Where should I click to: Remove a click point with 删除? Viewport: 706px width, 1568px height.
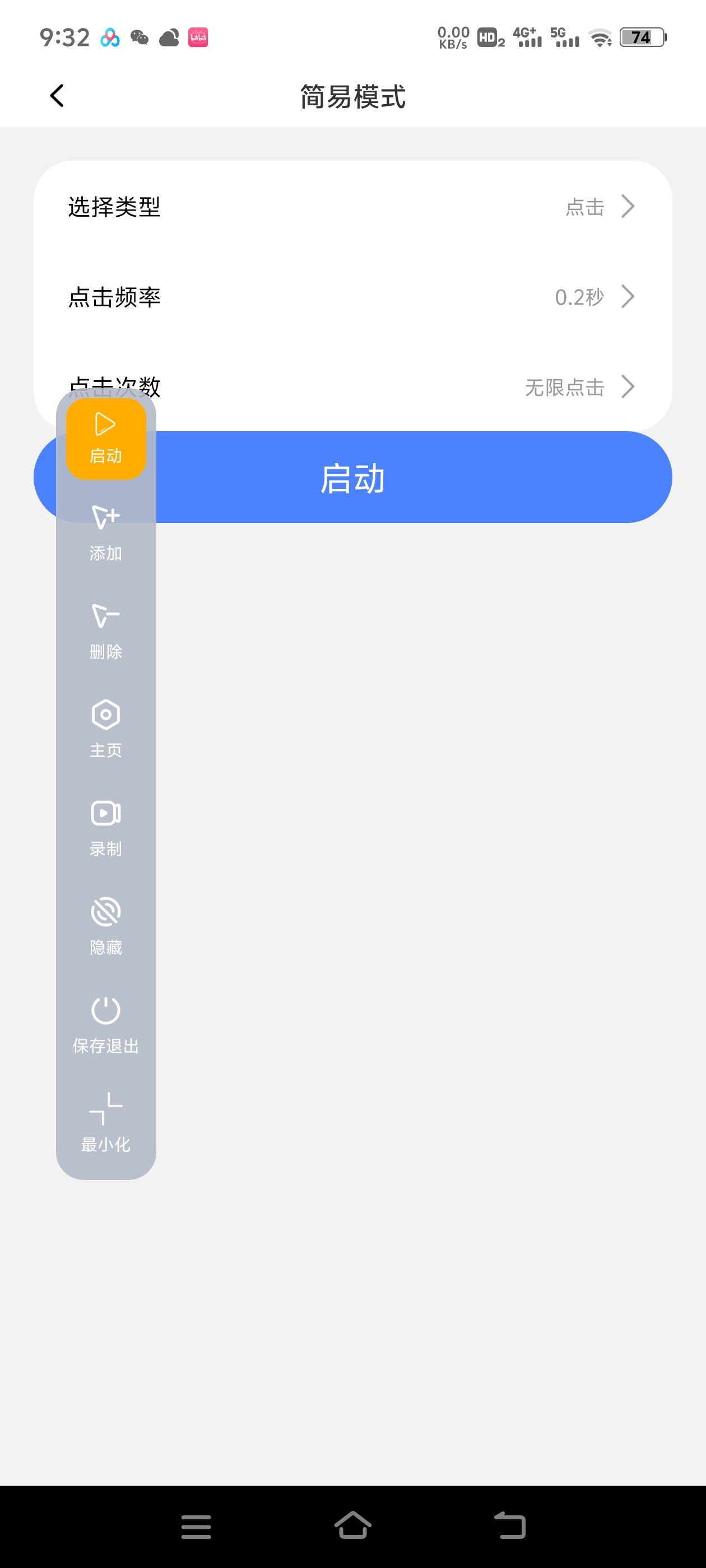tap(105, 632)
